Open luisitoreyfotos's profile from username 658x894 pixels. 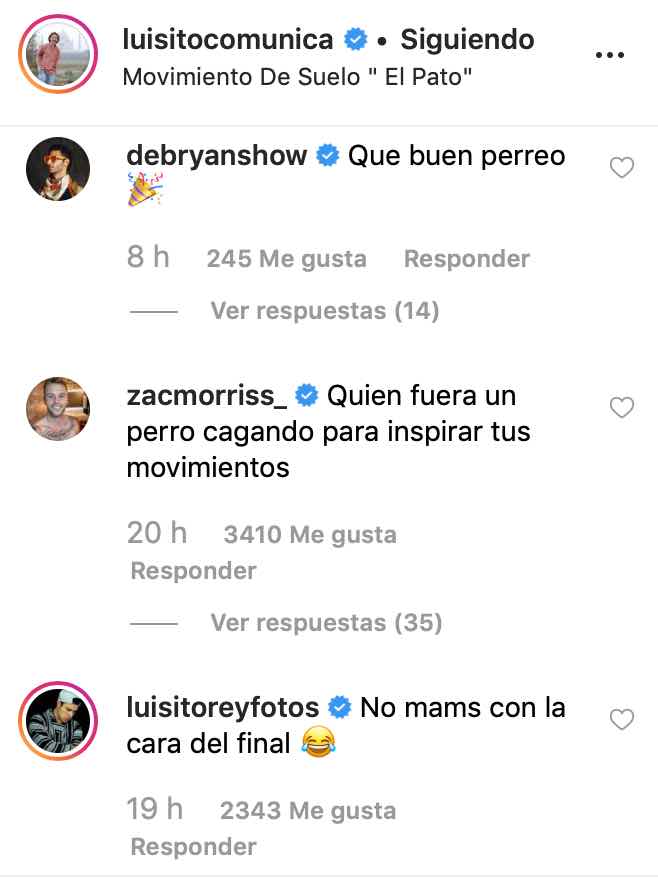223,708
